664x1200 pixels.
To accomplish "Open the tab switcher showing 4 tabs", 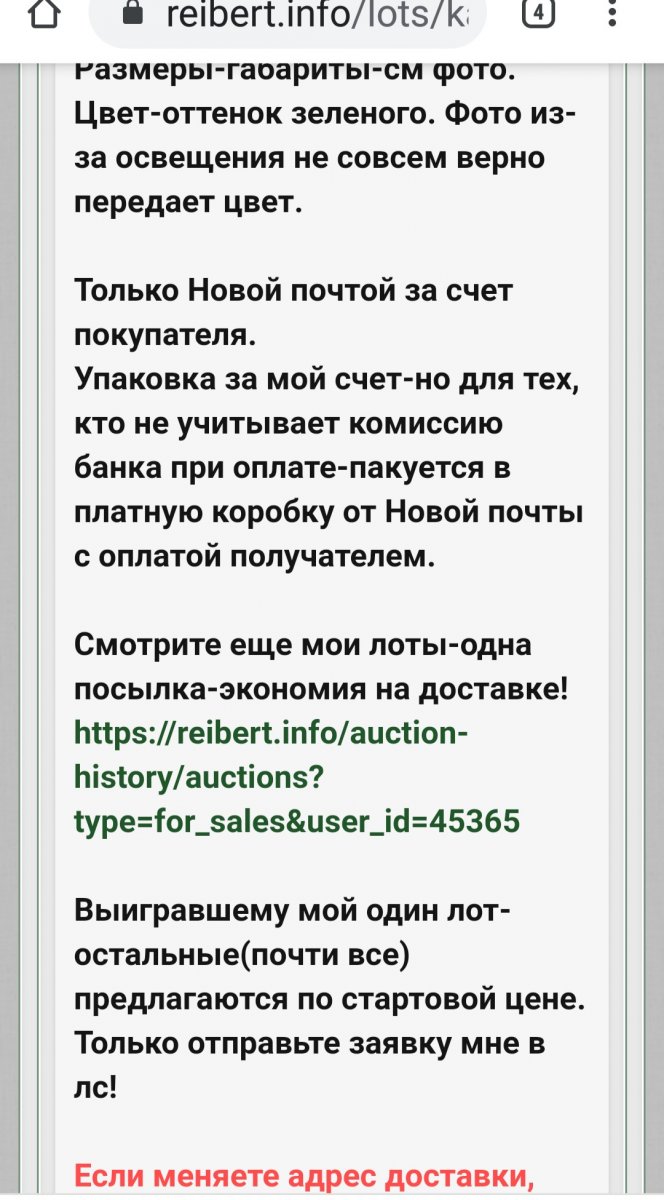I will [539, 15].
